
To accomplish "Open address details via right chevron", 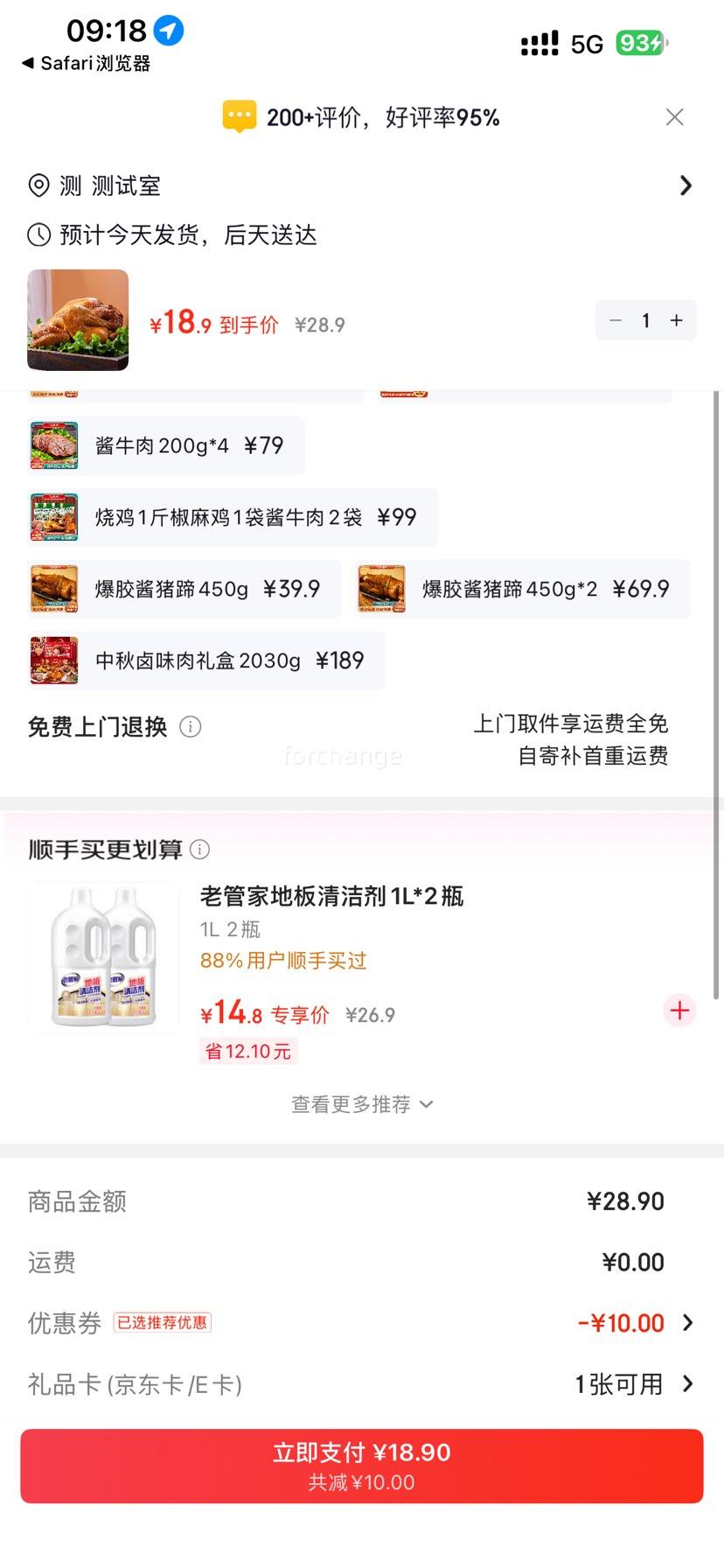I will tap(686, 185).
